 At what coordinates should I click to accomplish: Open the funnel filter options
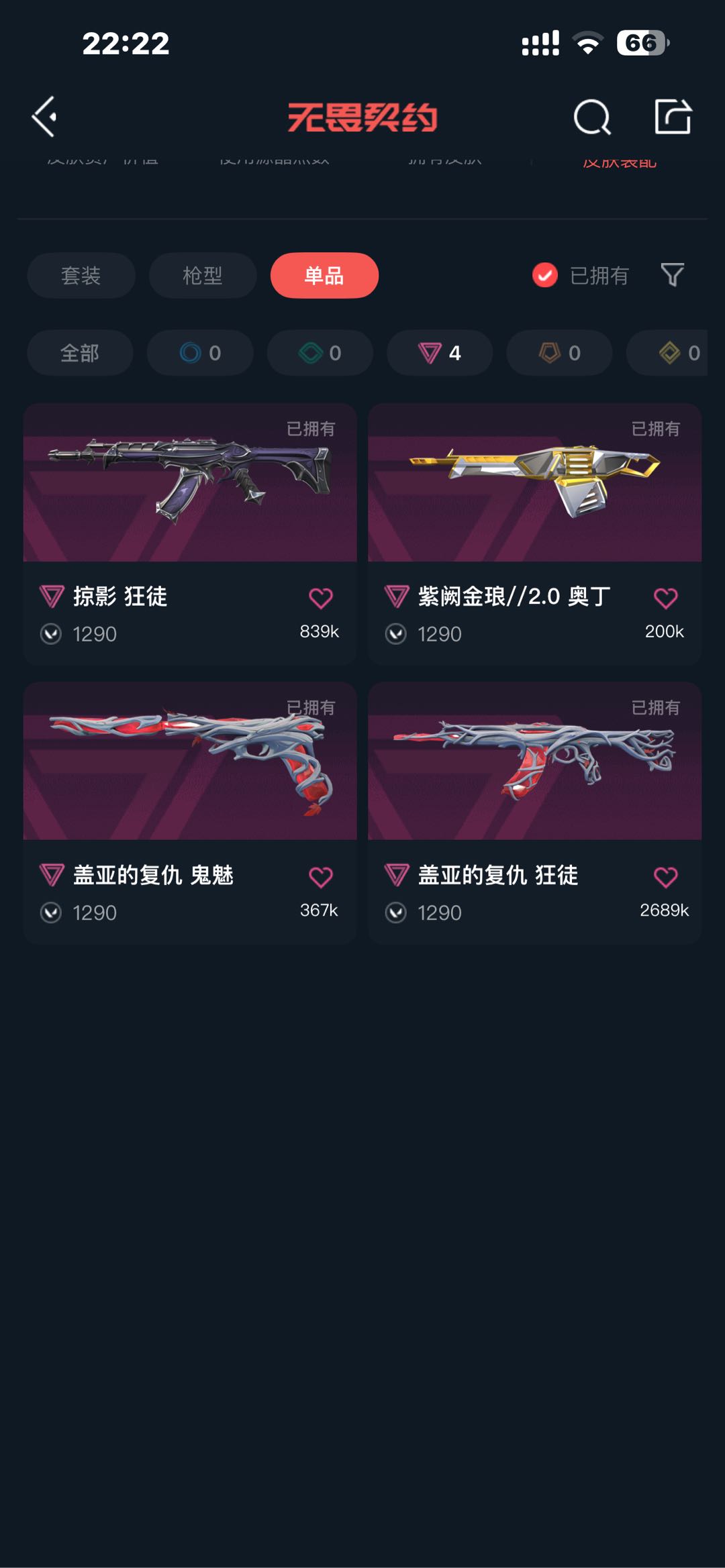pyautogui.click(x=672, y=275)
